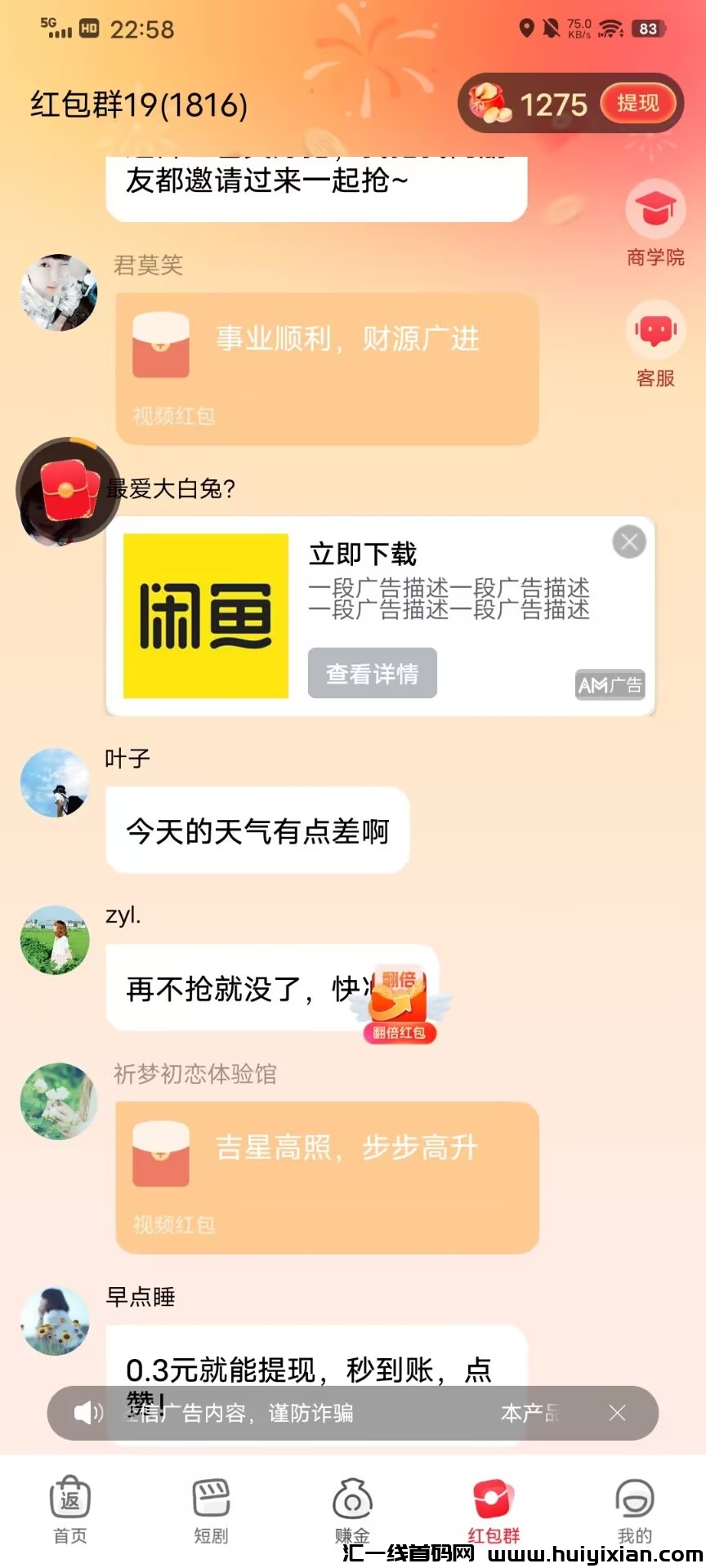Tap the 提现 withdraw button
The image size is (706, 1568).
coord(637,104)
